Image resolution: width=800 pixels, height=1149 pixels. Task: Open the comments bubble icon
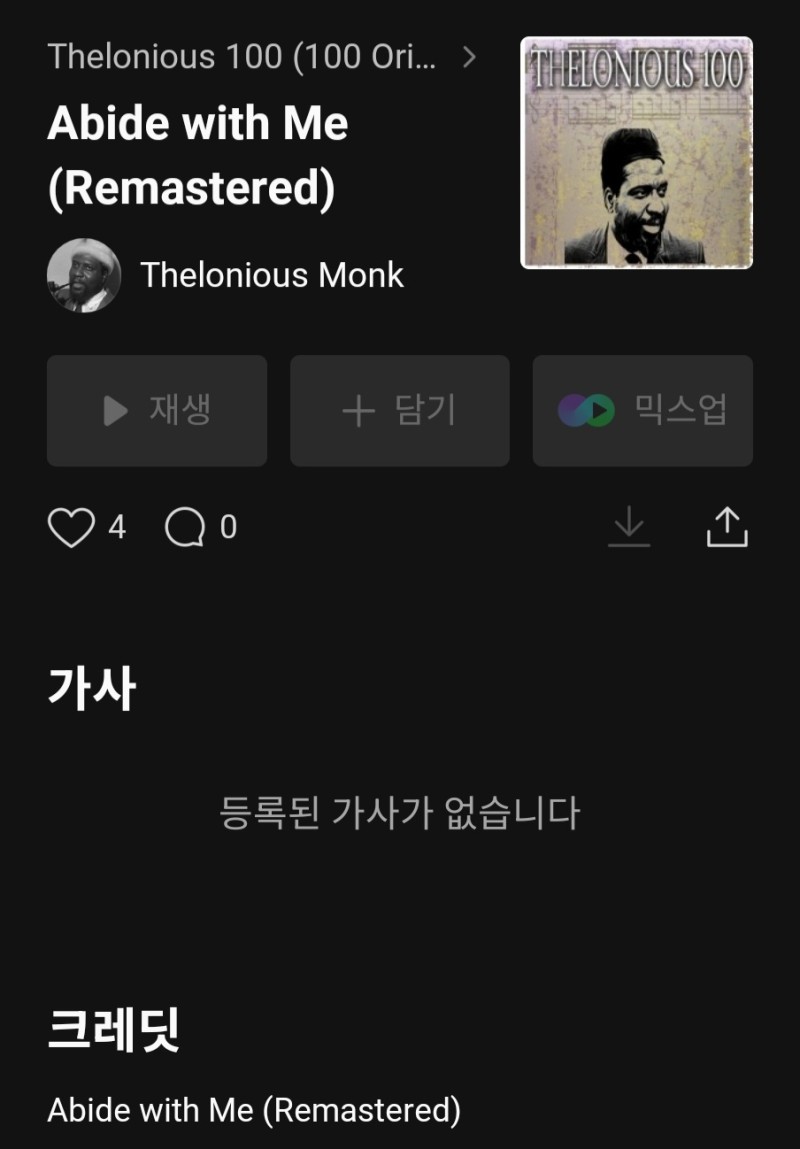[185, 527]
